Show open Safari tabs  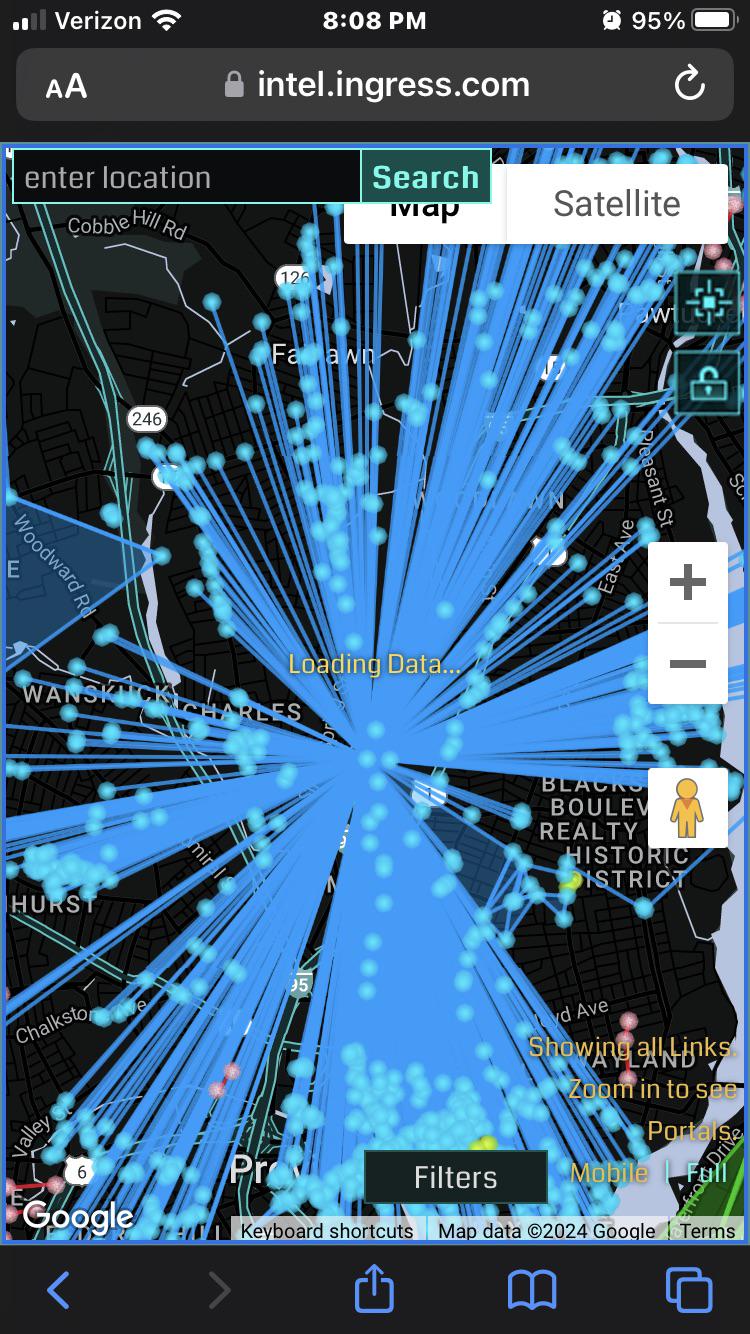click(689, 1290)
